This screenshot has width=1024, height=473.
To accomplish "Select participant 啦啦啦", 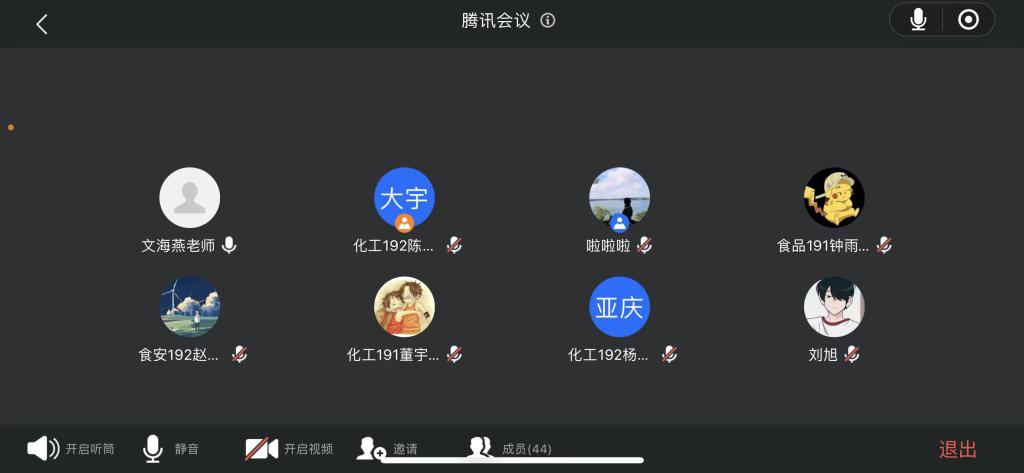I will pos(619,198).
